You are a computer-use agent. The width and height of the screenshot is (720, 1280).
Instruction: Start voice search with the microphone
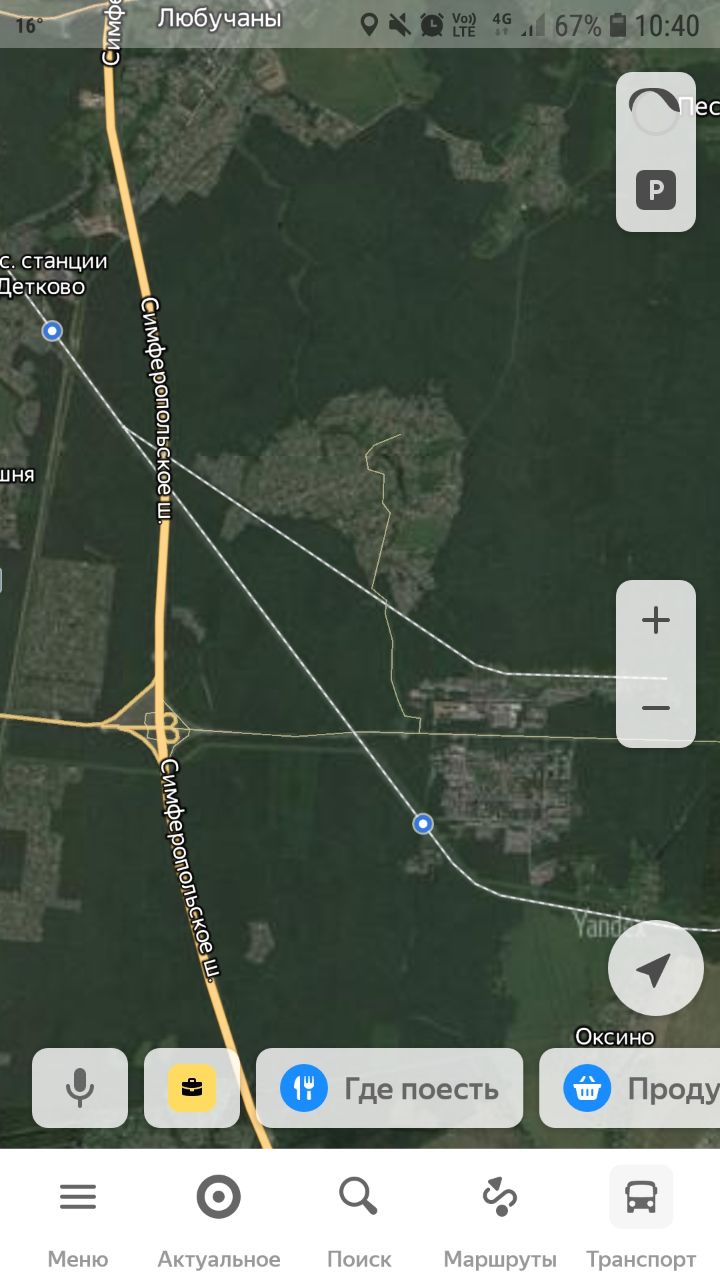pyautogui.click(x=80, y=1088)
